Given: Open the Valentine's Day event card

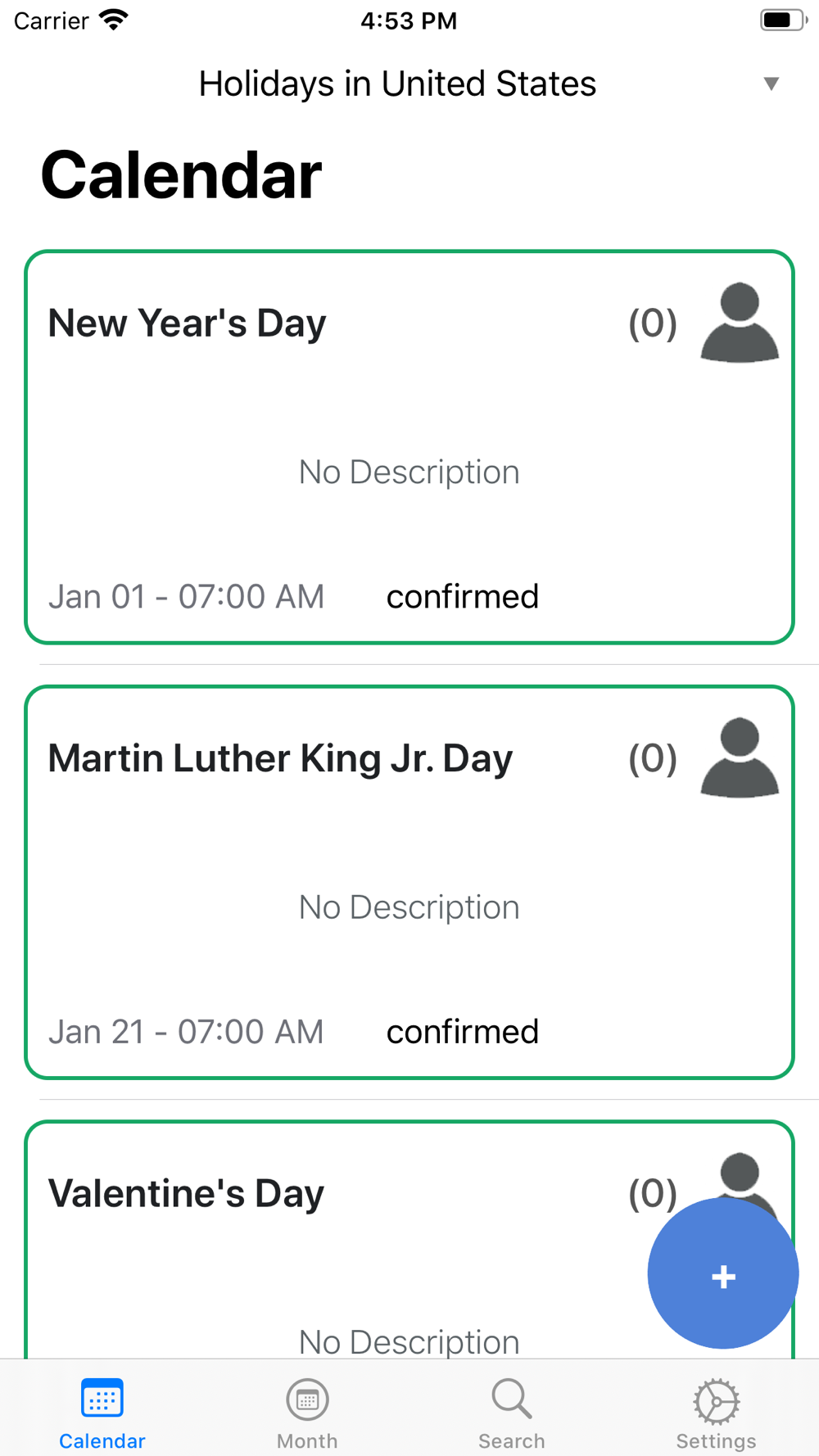Looking at the screenshot, I should tap(409, 1239).
